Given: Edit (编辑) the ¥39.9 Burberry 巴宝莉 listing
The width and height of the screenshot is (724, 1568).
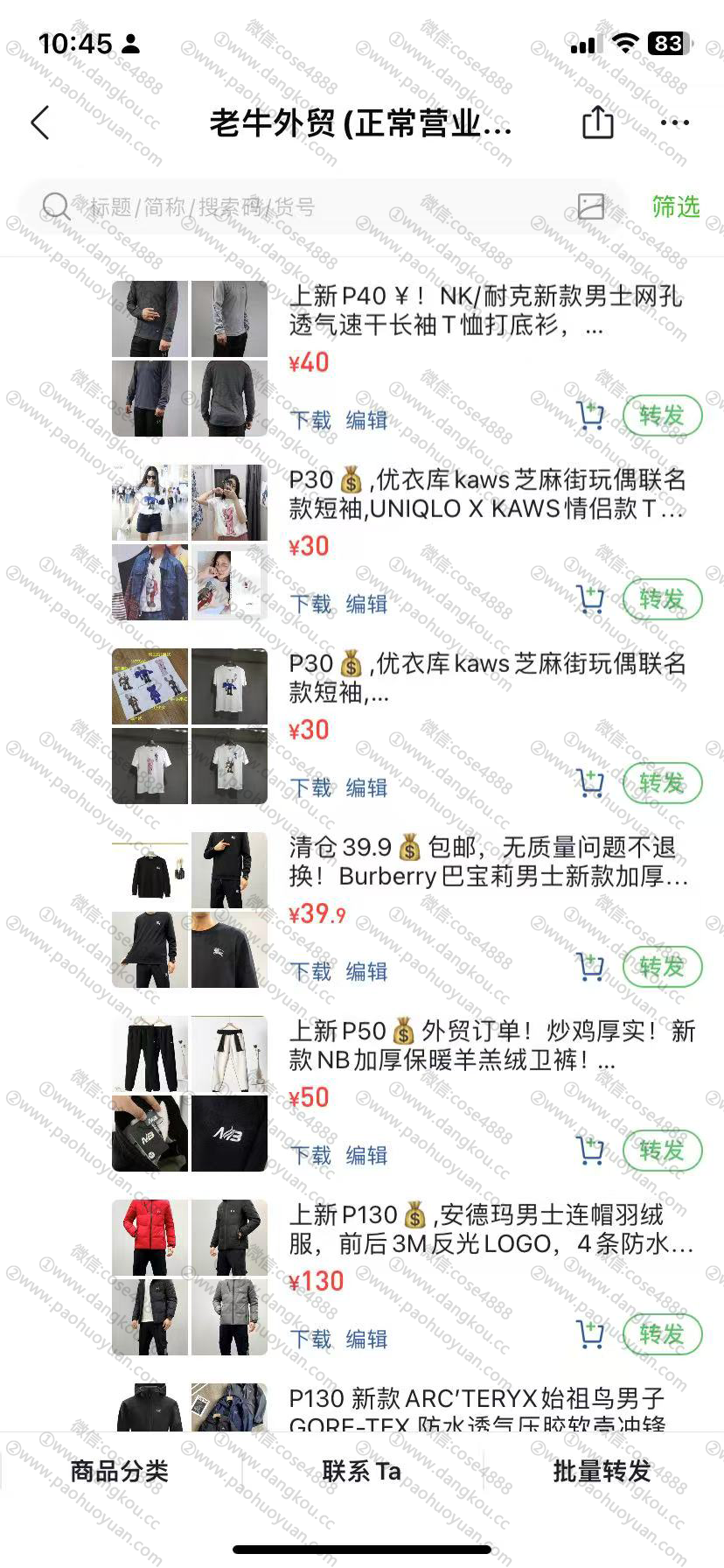Looking at the screenshot, I should (x=366, y=971).
